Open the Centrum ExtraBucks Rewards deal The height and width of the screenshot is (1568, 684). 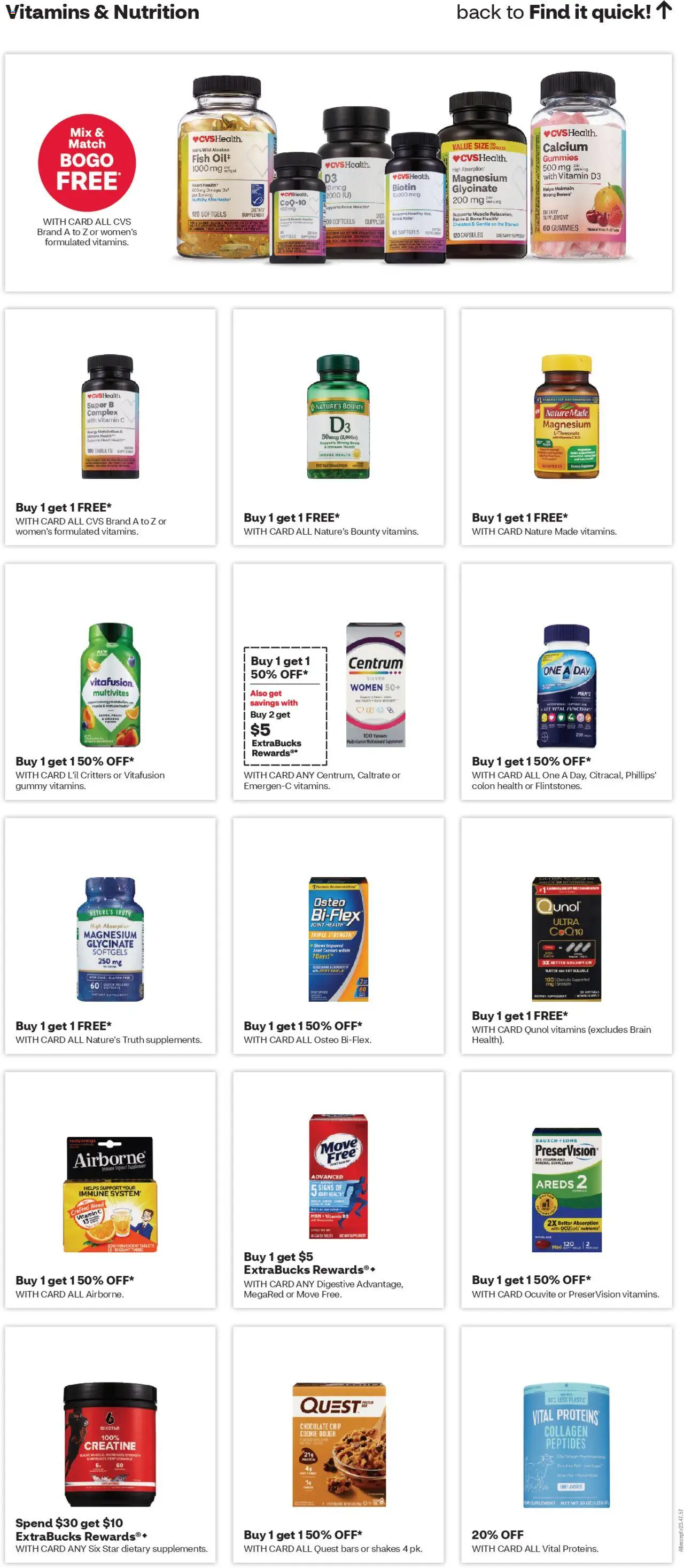point(338,682)
